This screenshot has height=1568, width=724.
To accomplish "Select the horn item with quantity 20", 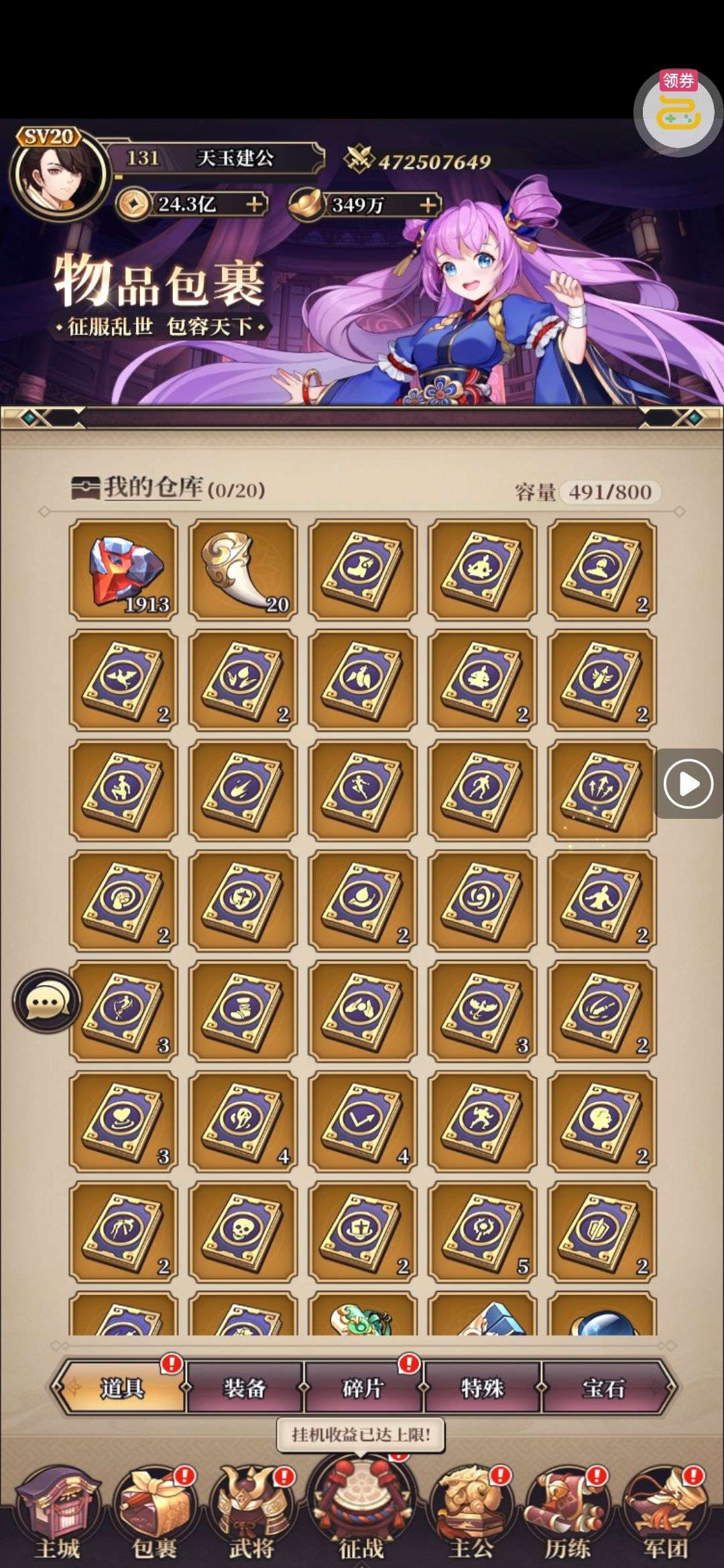I will [243, 570].
